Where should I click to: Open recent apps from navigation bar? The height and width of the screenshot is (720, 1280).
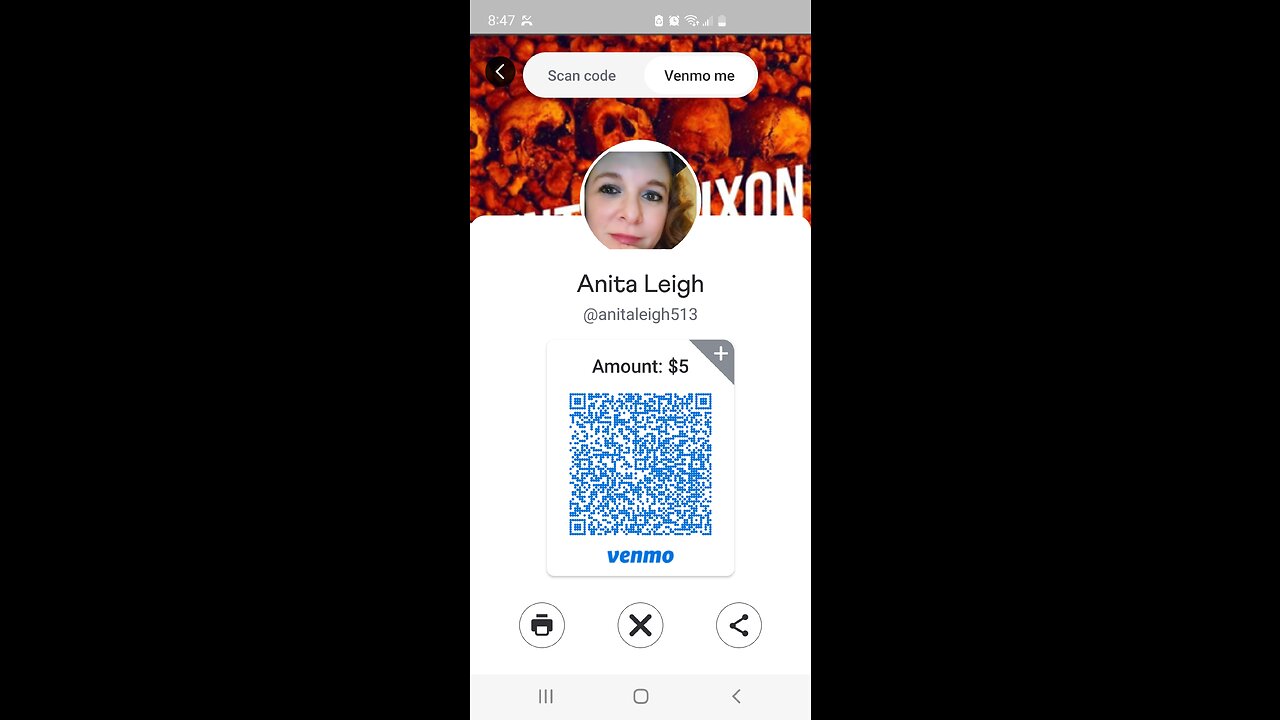(546, 696)
